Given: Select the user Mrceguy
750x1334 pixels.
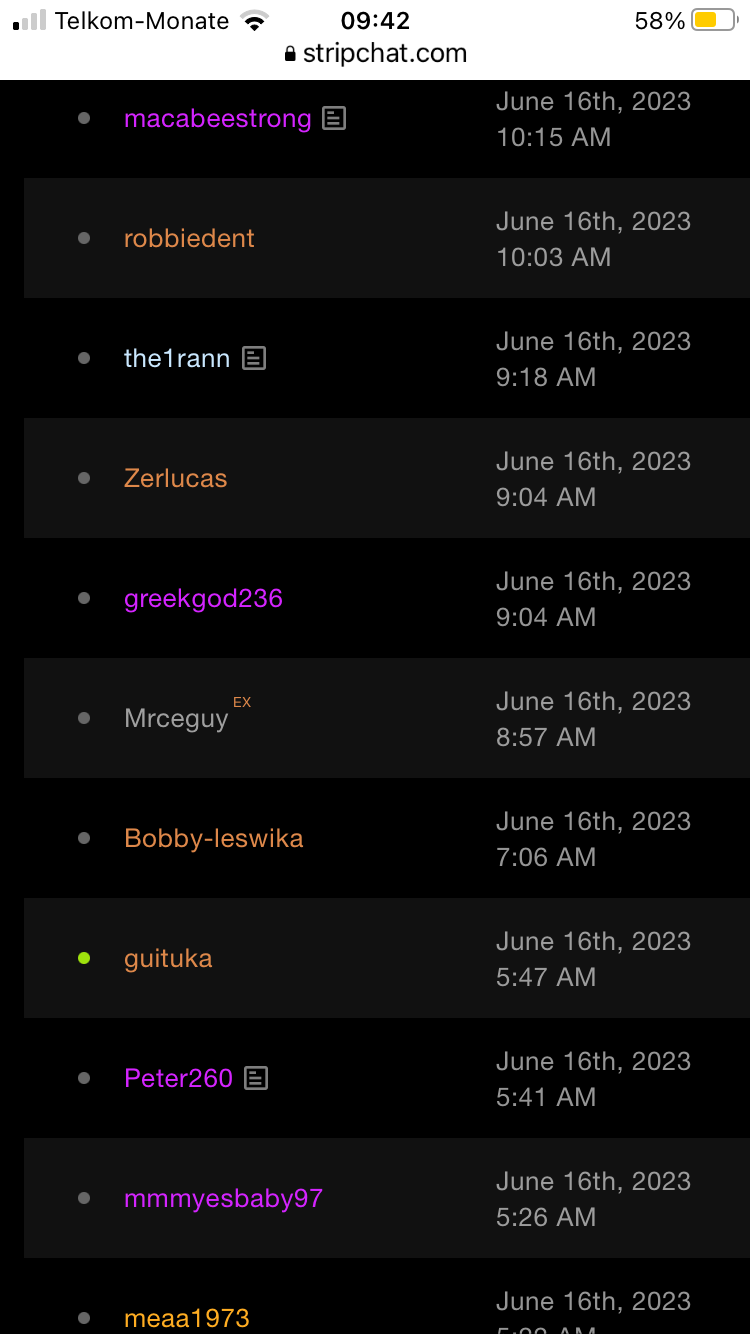Looking at the screenshot, I should (176, 719).
